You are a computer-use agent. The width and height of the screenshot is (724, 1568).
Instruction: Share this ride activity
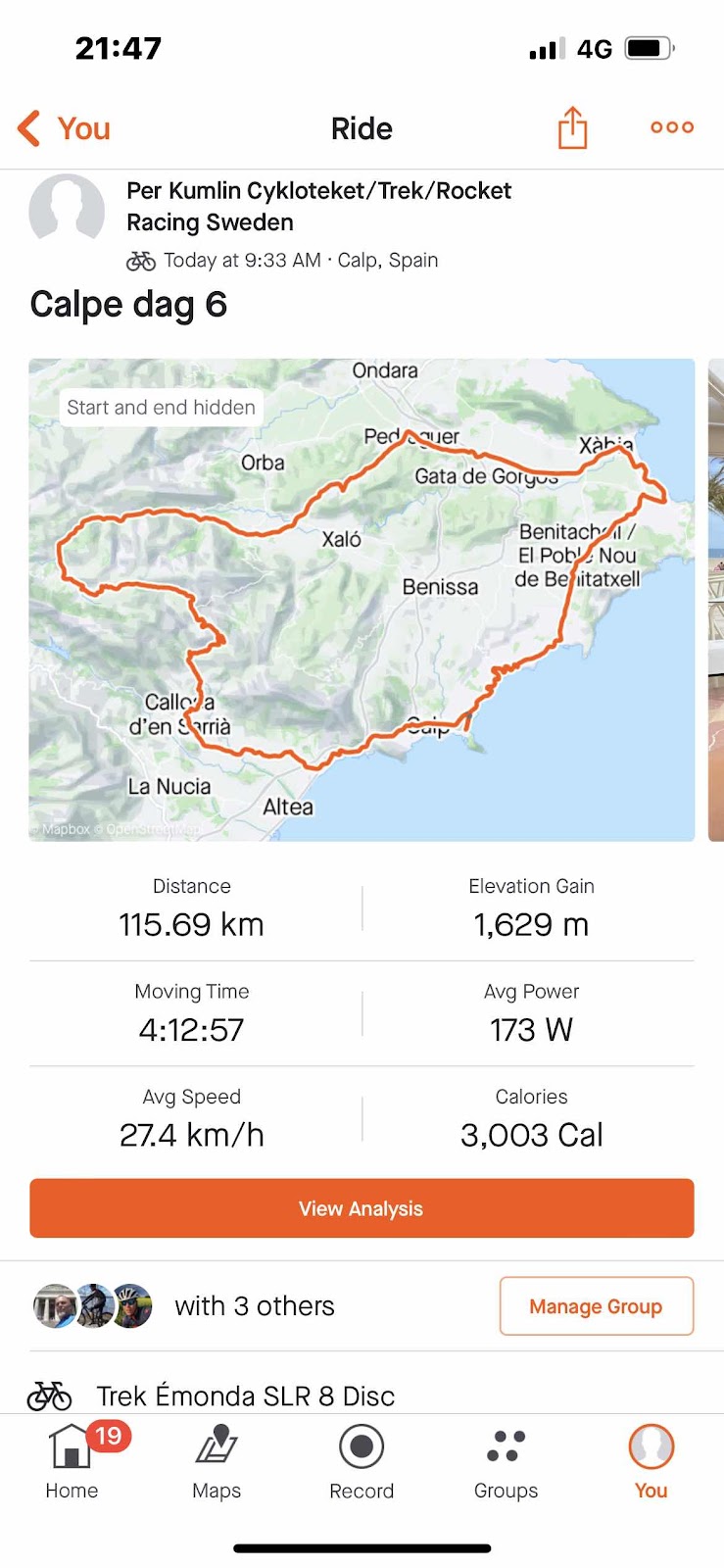(572, 128)
